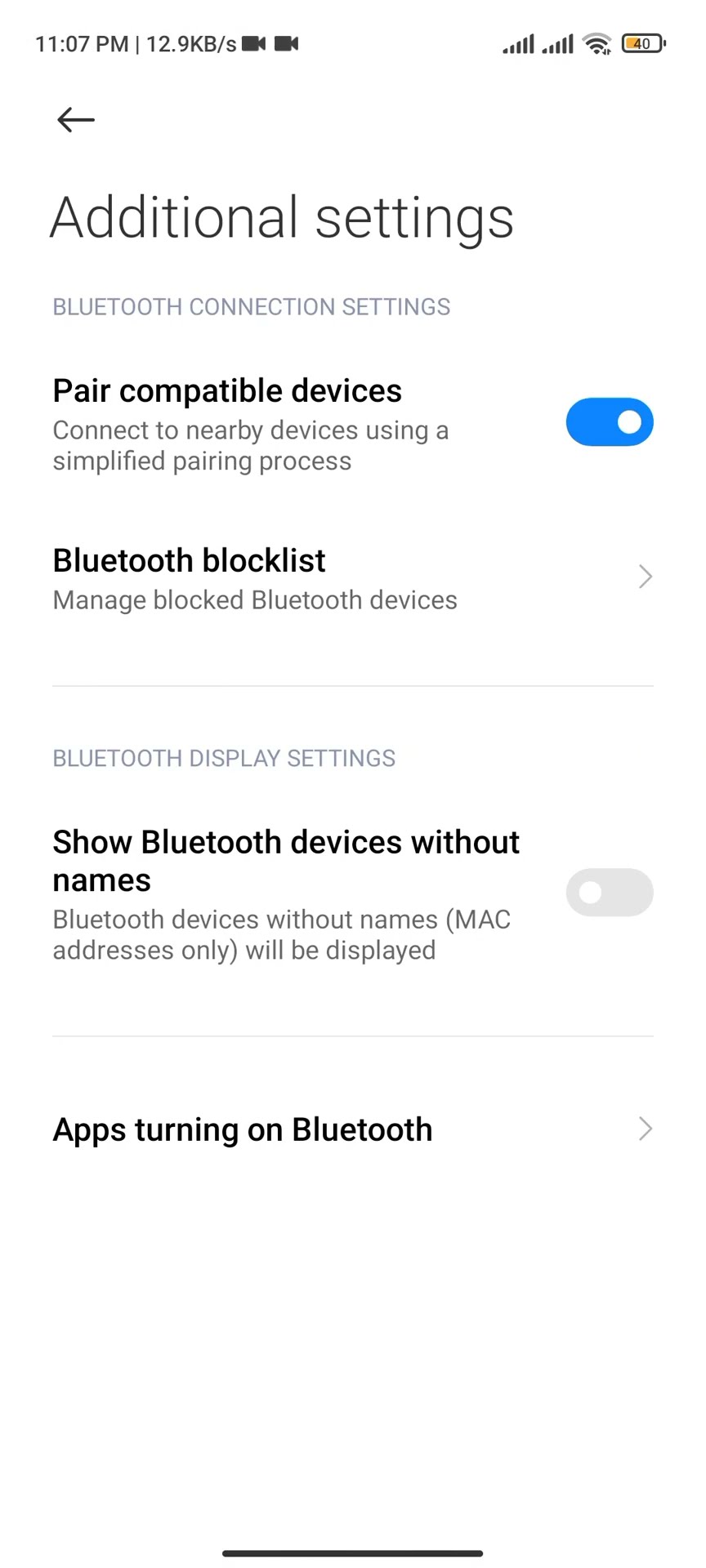The image size is (706, 1568).
Task: Open Bluetooth blocklist
Action: coord(351,578)
